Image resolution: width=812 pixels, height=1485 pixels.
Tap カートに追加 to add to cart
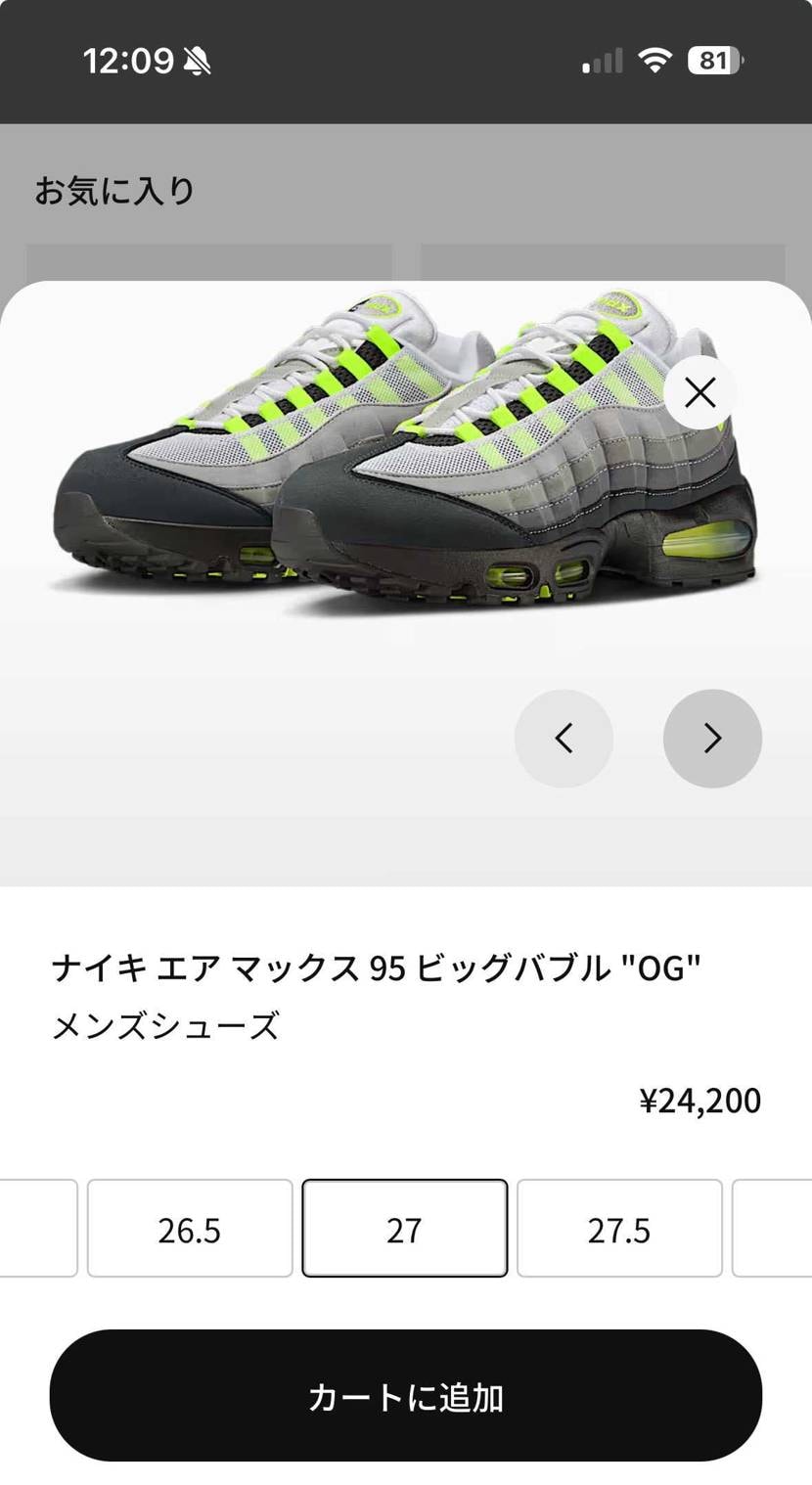tap(405, 1396)
